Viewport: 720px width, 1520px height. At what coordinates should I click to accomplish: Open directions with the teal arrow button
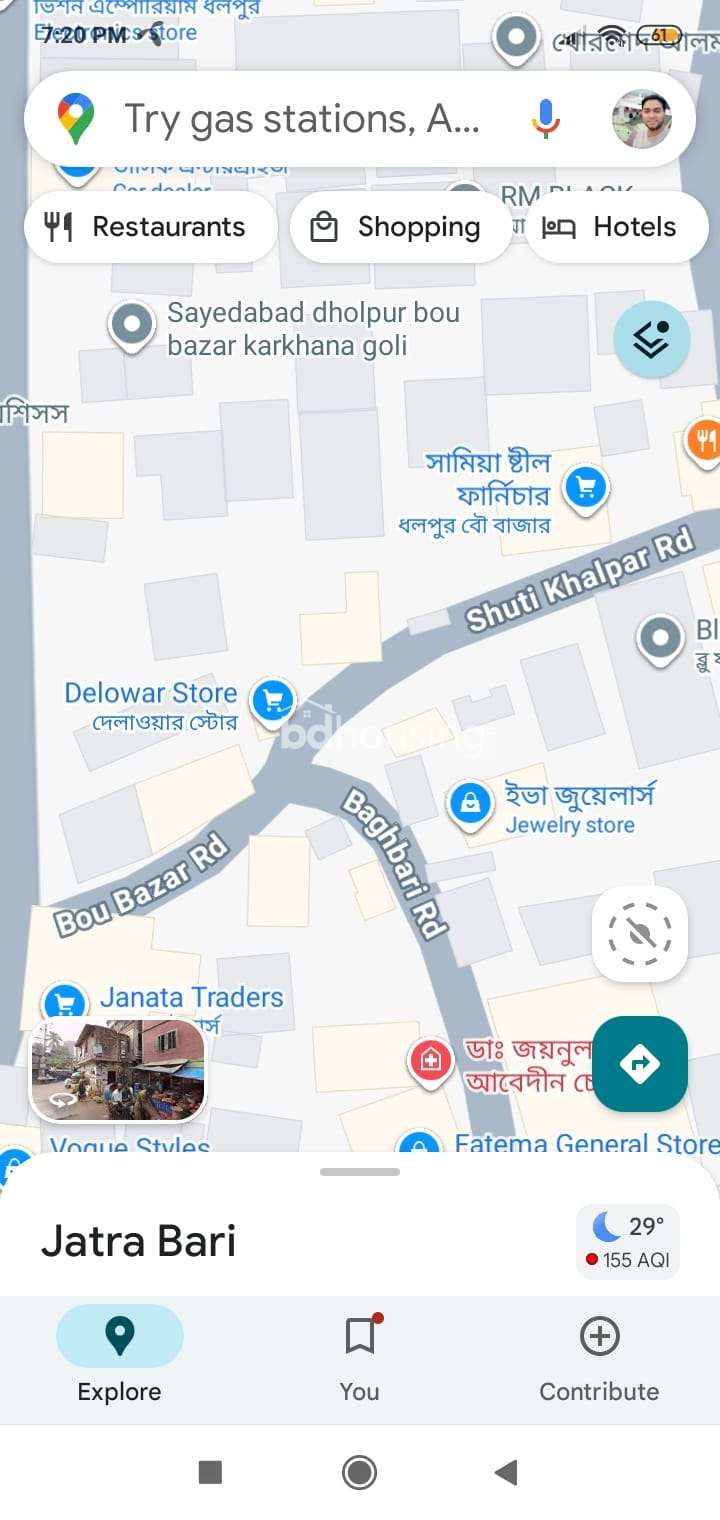(640, 1063)
